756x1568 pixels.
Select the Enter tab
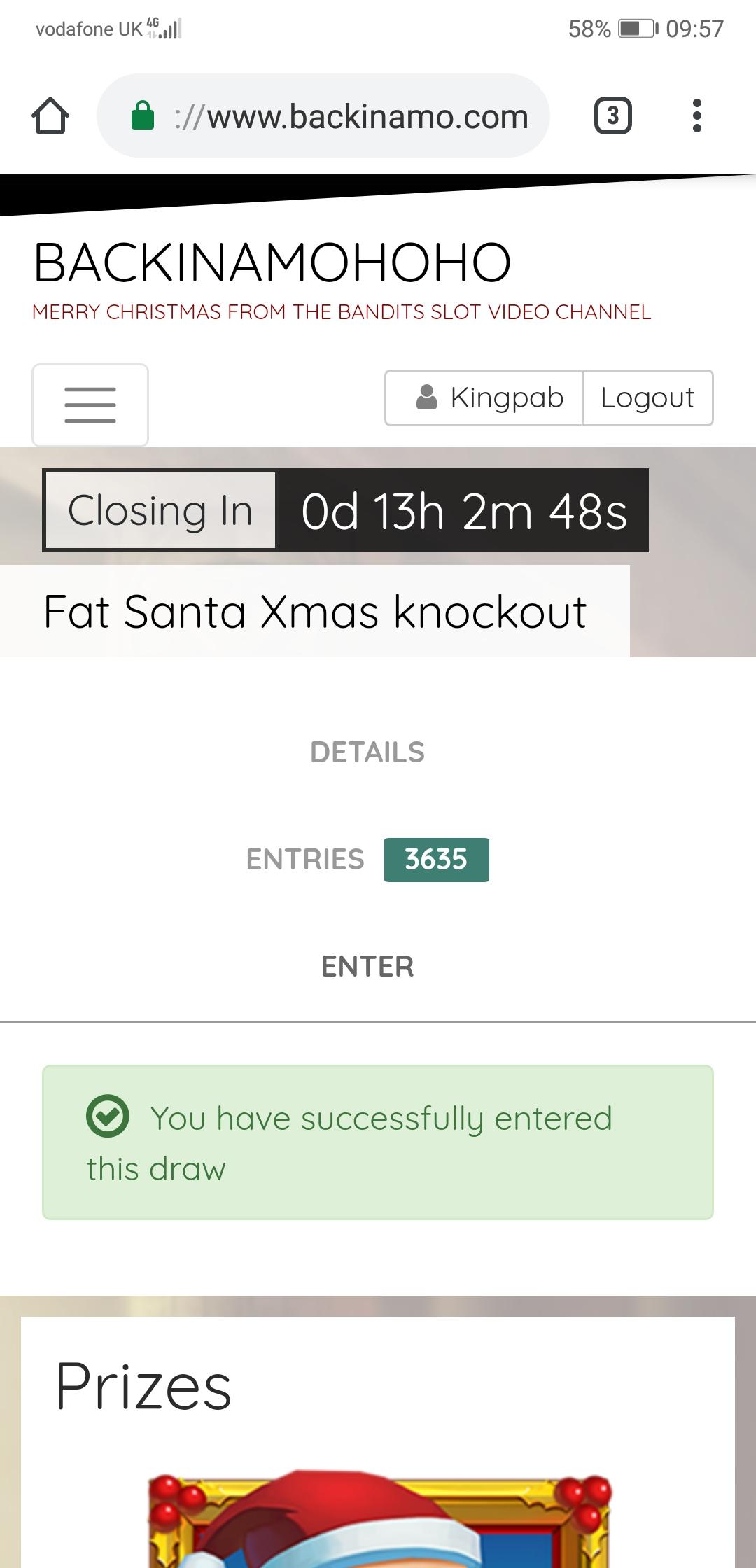pyautogui.click(x=367, y=967)
